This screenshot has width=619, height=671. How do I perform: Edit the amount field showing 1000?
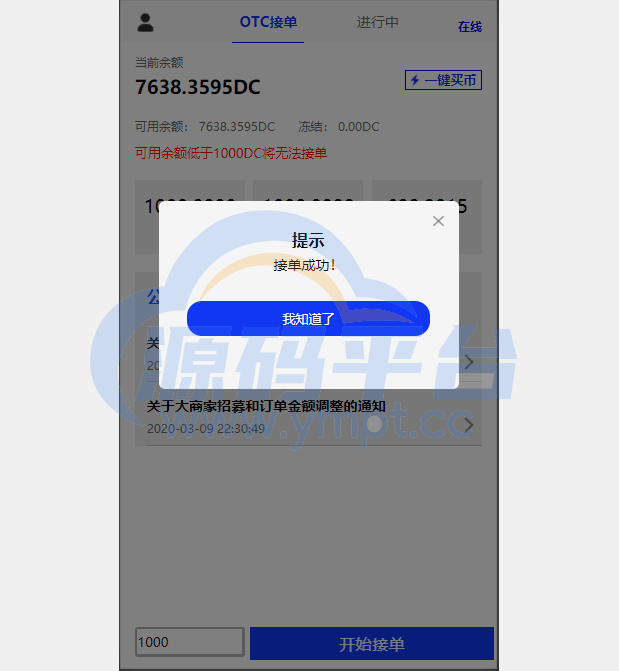click(x=190, y=643)
